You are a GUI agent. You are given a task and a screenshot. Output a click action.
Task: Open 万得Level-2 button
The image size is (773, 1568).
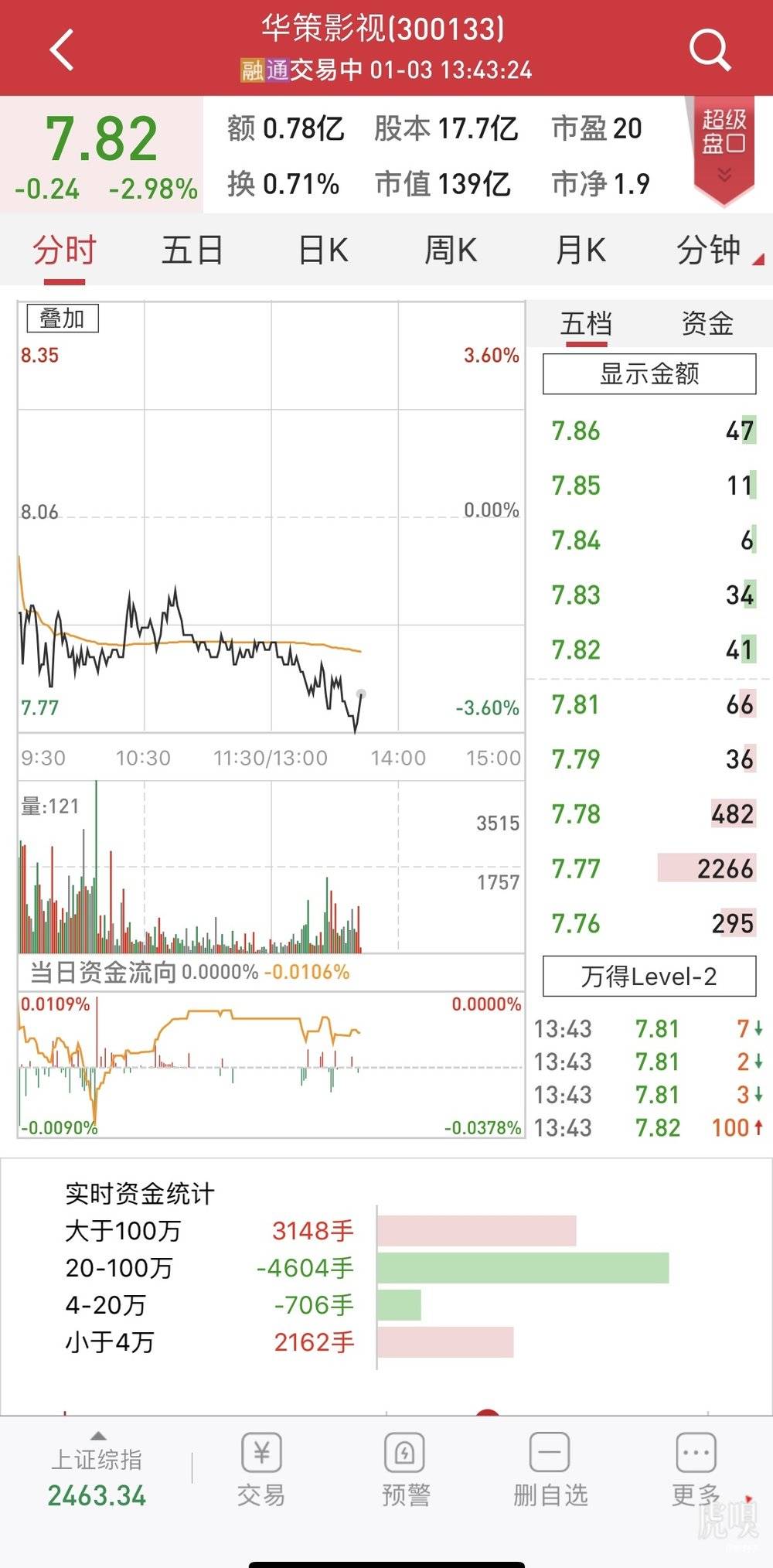point(649,977)
